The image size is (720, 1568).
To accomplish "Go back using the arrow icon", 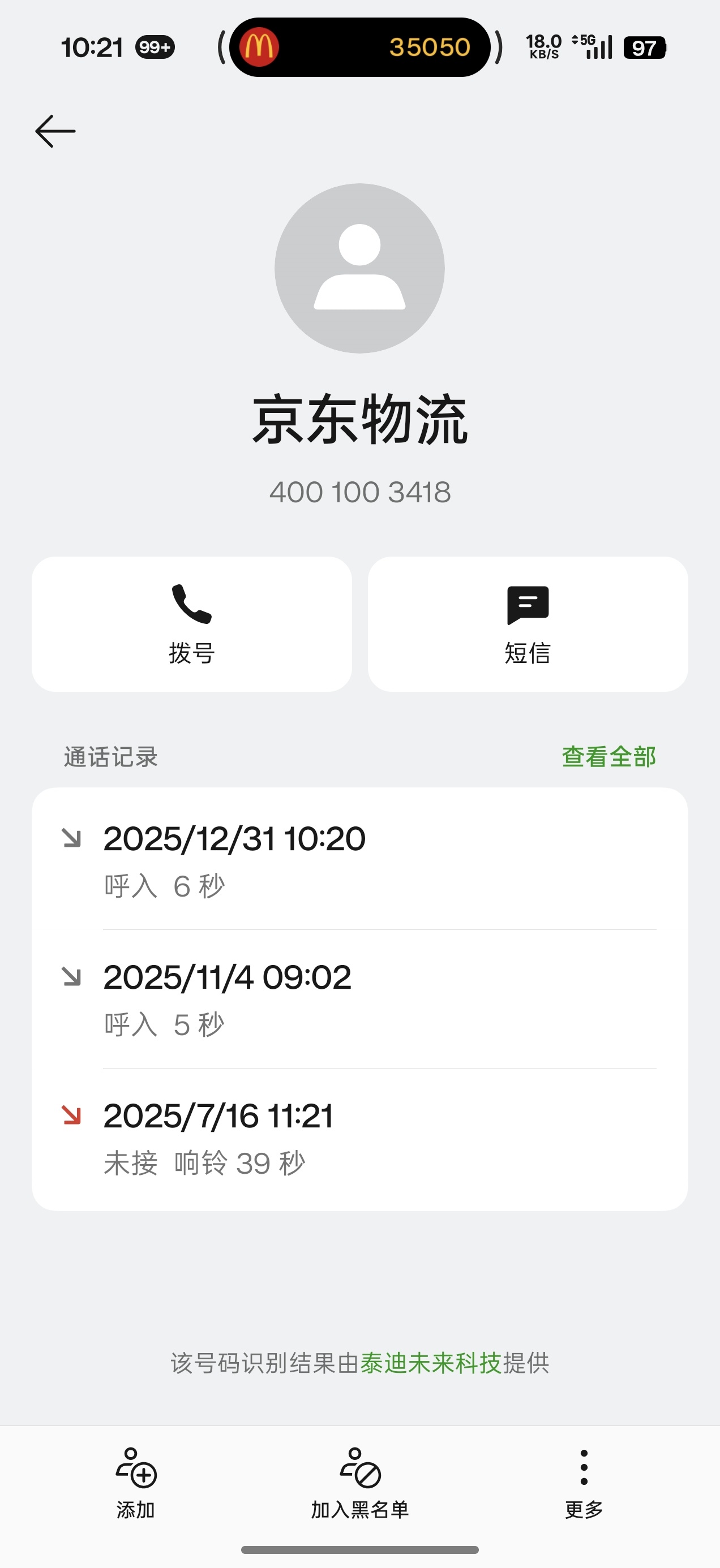I will [55, 131].
